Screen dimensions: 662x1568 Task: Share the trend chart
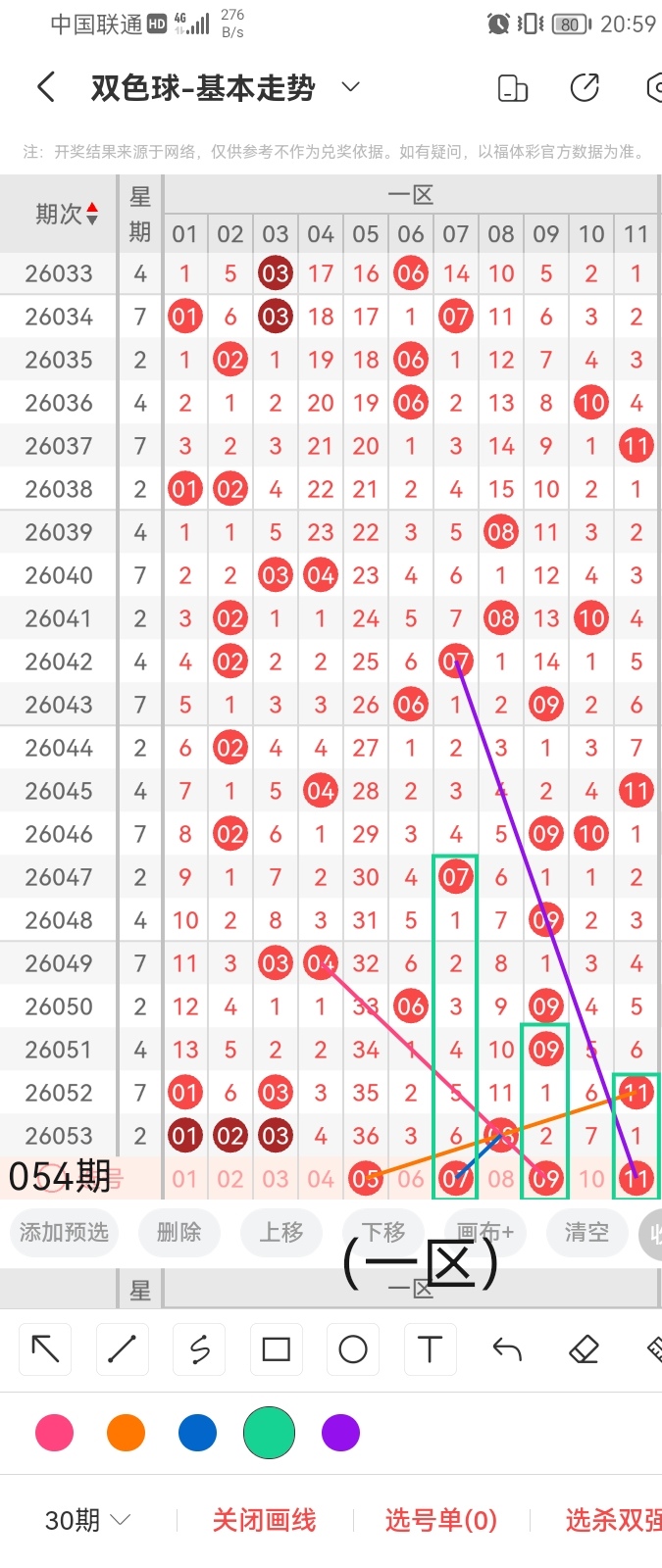(585, 87)
